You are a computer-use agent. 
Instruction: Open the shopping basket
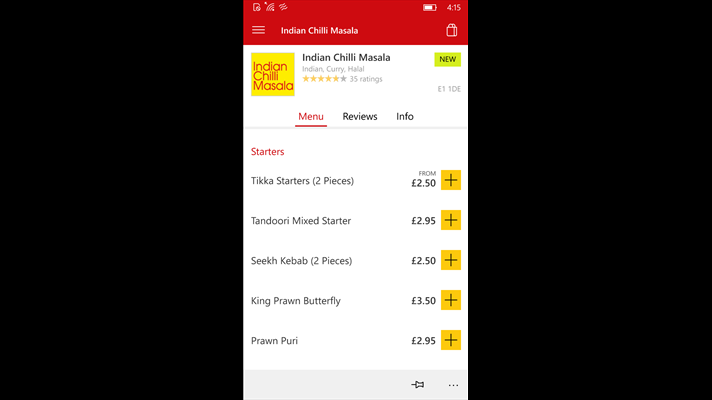pos(452,30)
